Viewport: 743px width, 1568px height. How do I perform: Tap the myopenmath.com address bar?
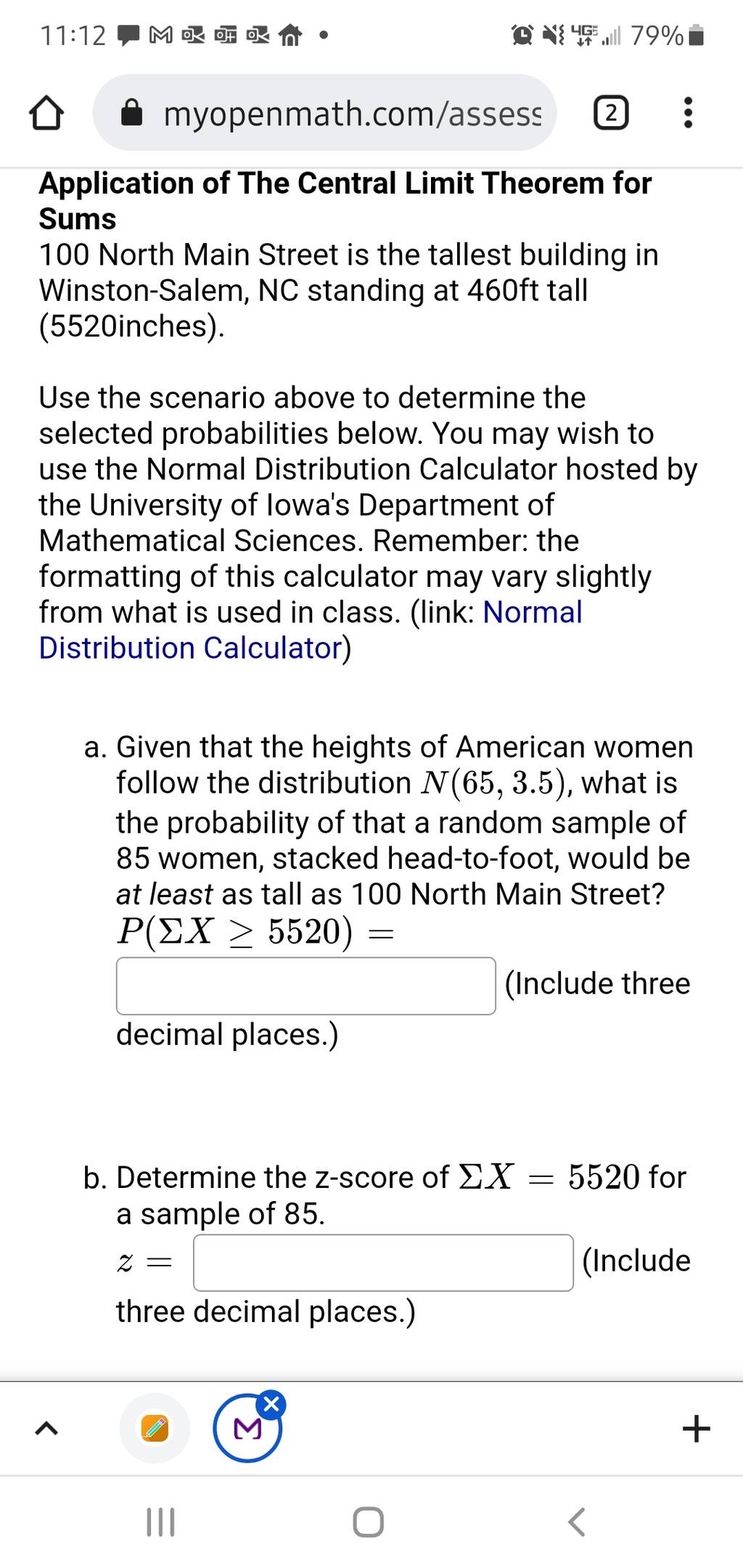[324, 113]
